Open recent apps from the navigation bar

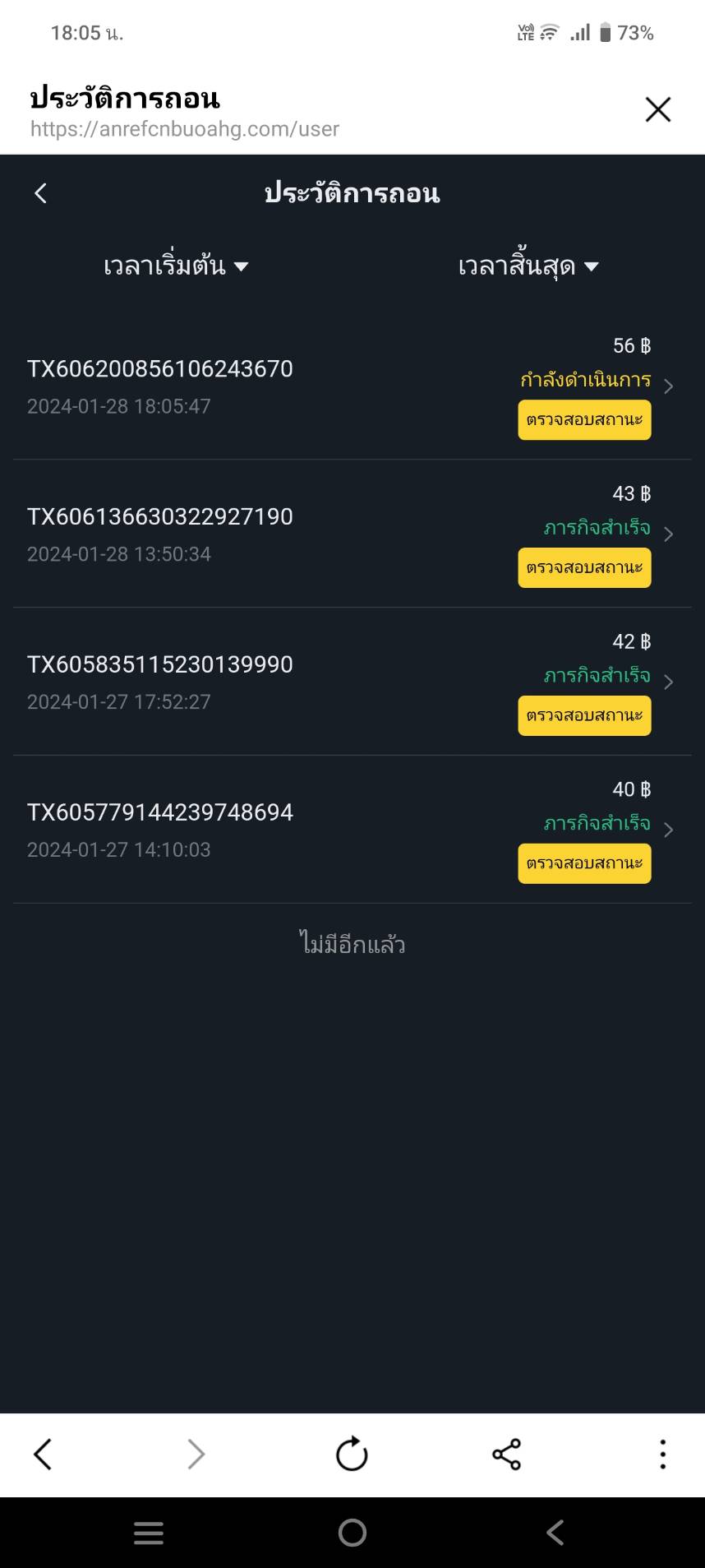click(x=149, y=1533)
